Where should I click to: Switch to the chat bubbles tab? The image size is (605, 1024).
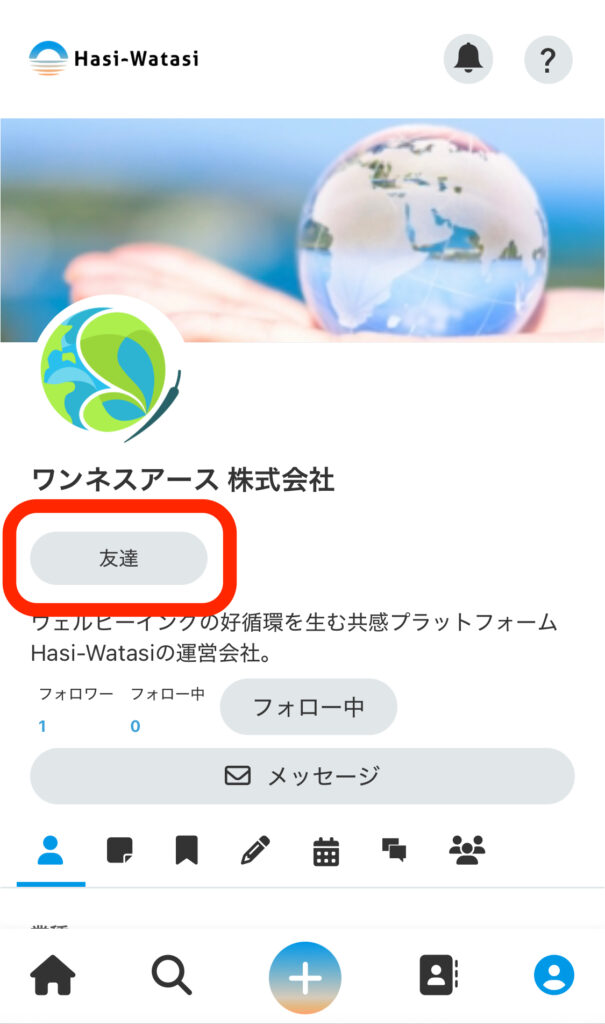click(x=394, y=851)
